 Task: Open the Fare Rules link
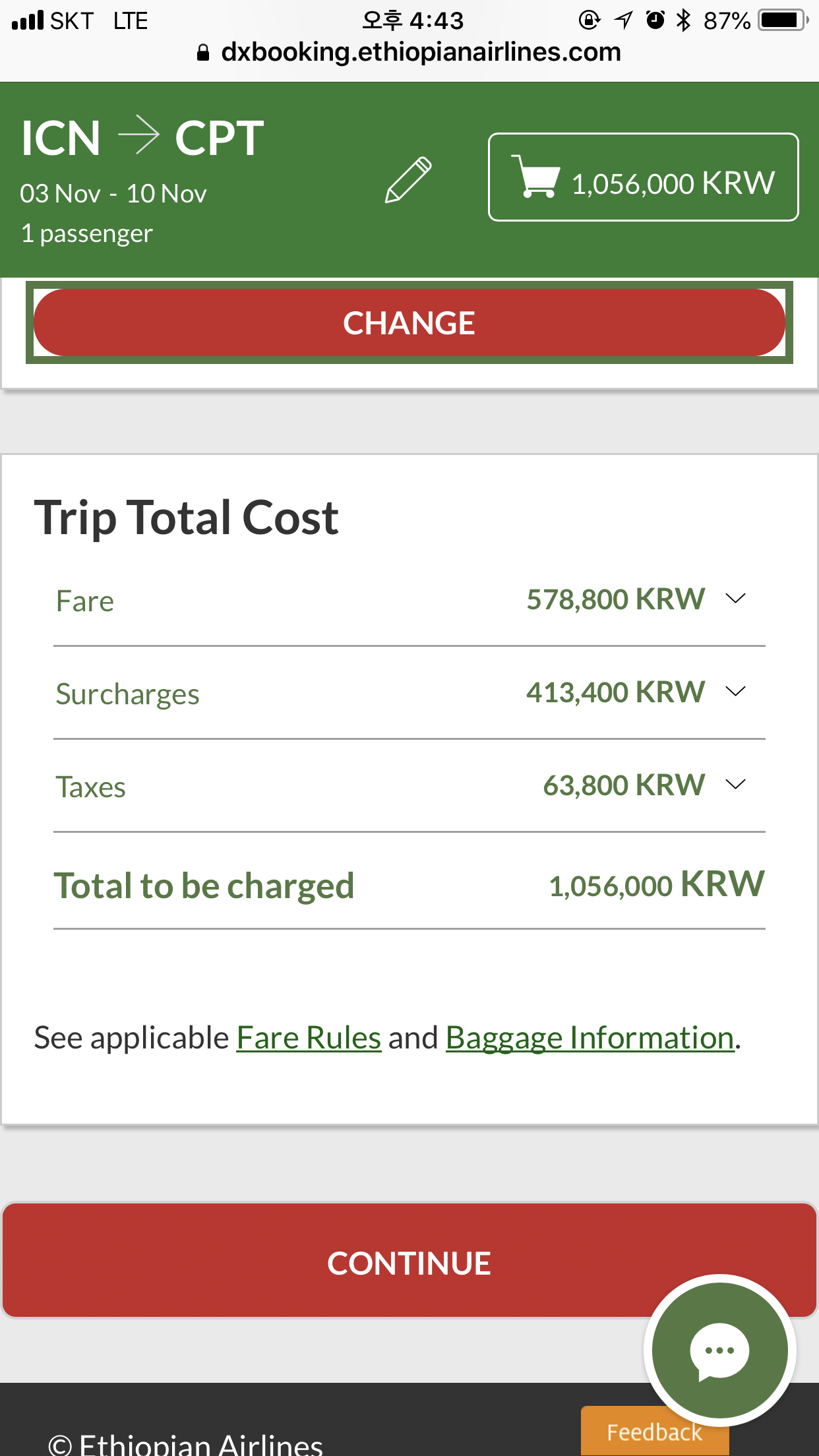(x=309, y=1037)
